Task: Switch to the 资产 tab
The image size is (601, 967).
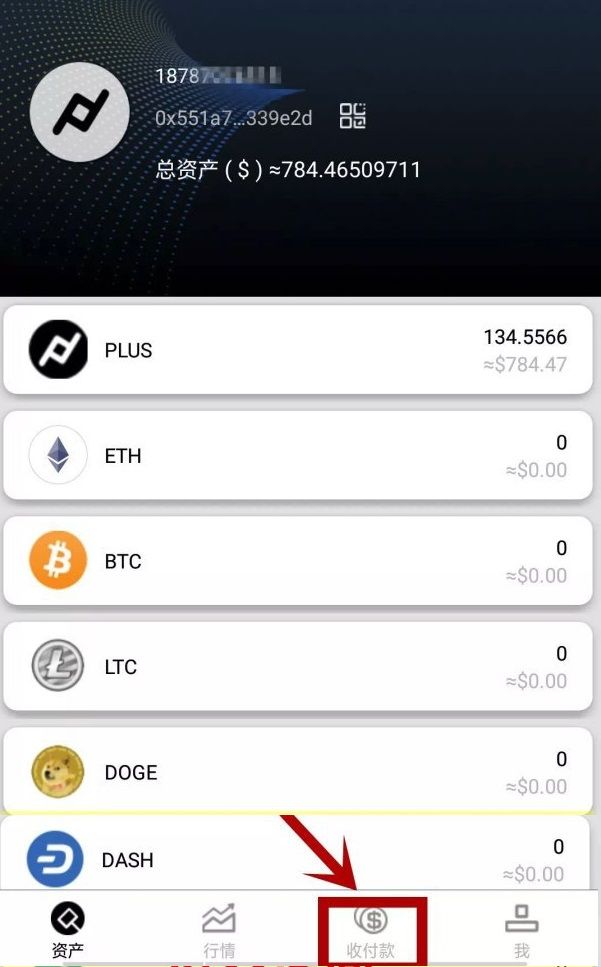Action: click(x=68, y=930)
